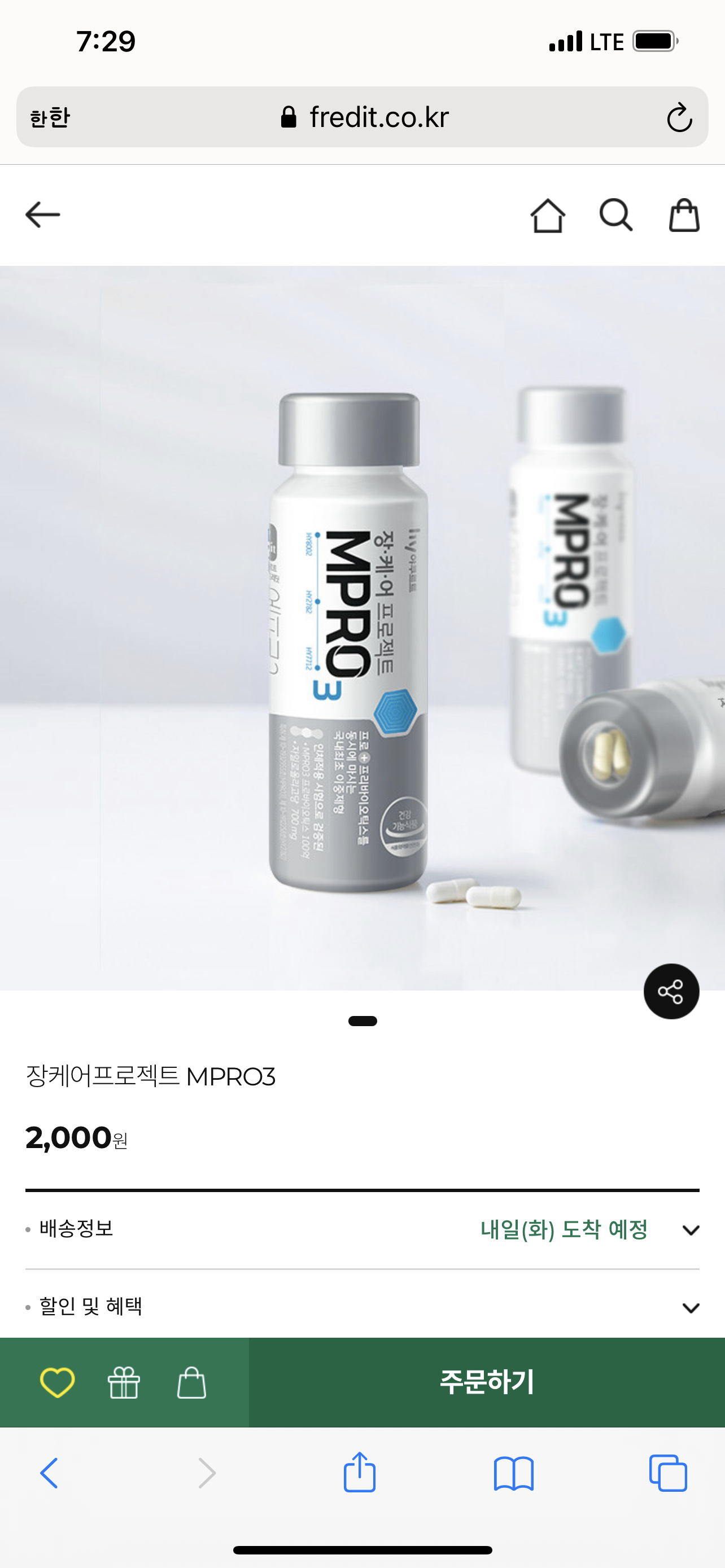The image size is (725, 1568).
Task: Add the product to wishlist with the heart
Action: point(57,1382)
